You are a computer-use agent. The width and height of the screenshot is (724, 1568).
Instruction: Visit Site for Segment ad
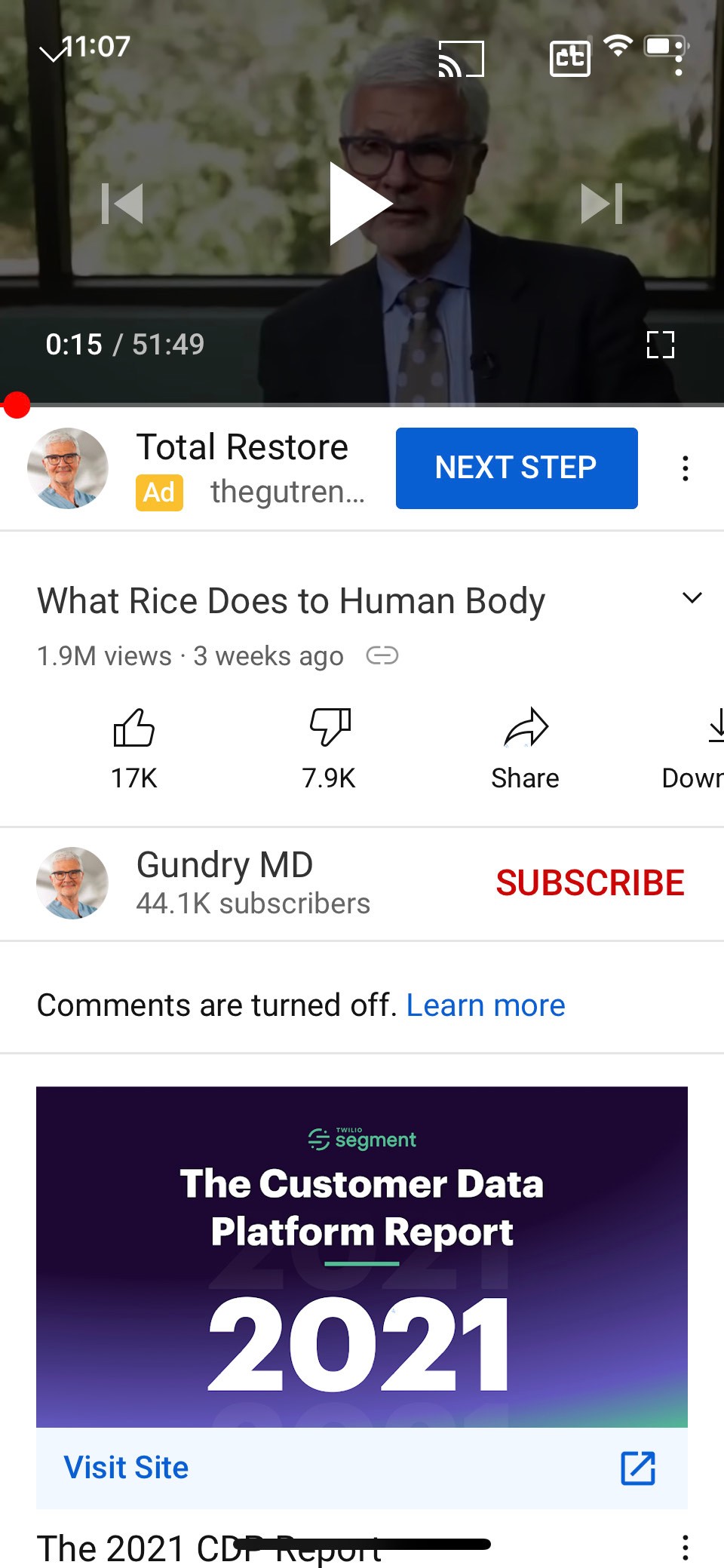click(127, 1468)
